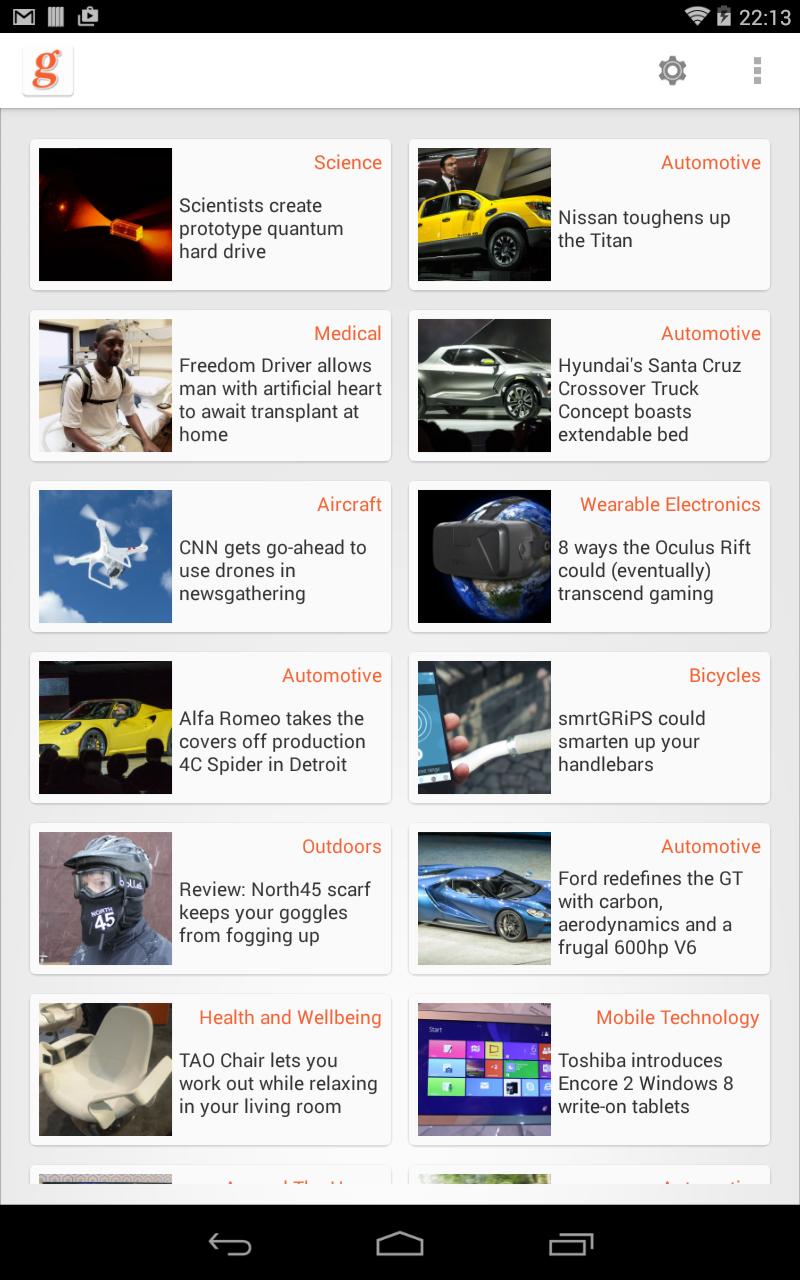Open the Alfa Romeo 4C Spider story
This screenshot has height=1280, width=800.
click(x=210, y=728)
